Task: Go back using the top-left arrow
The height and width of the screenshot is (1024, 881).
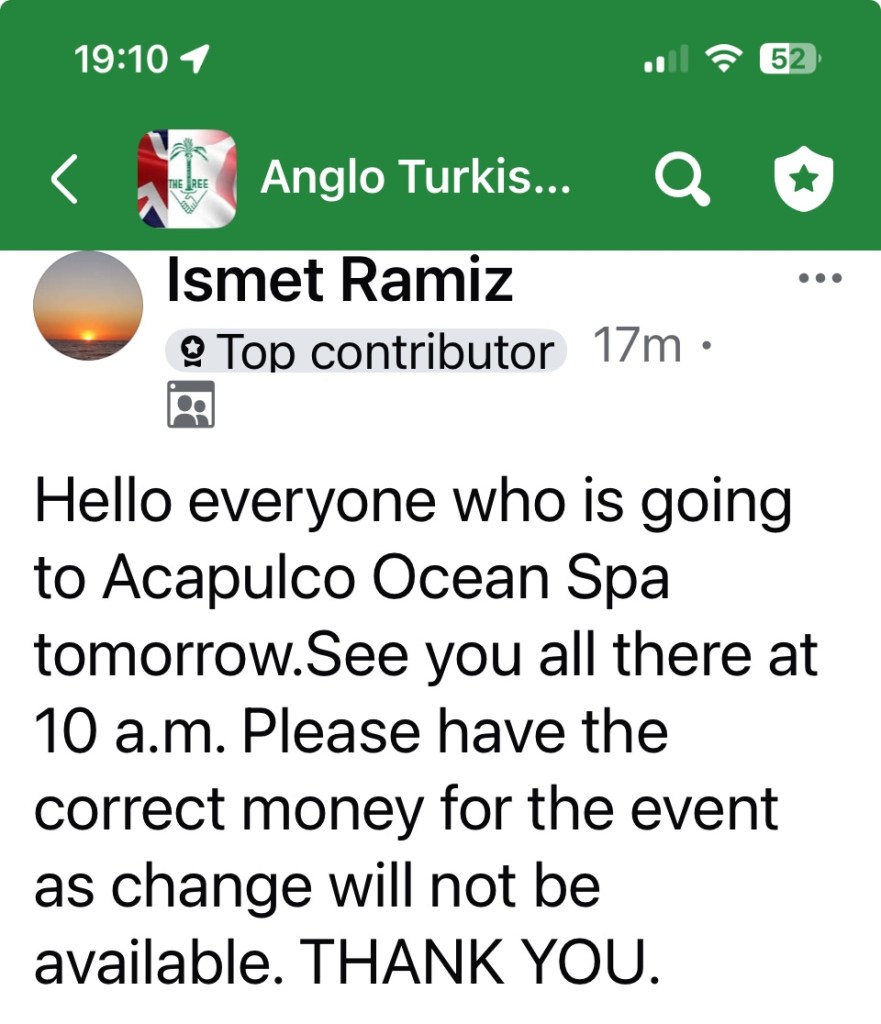Action: pos(64,180)
